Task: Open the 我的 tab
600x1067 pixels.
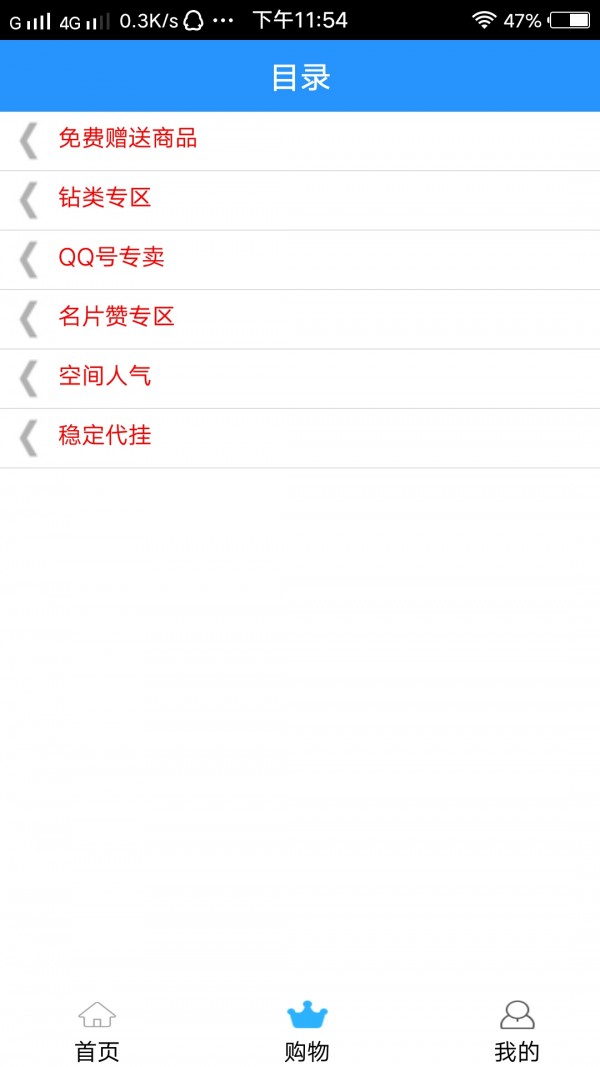Action: click(x=516, y=1031)
